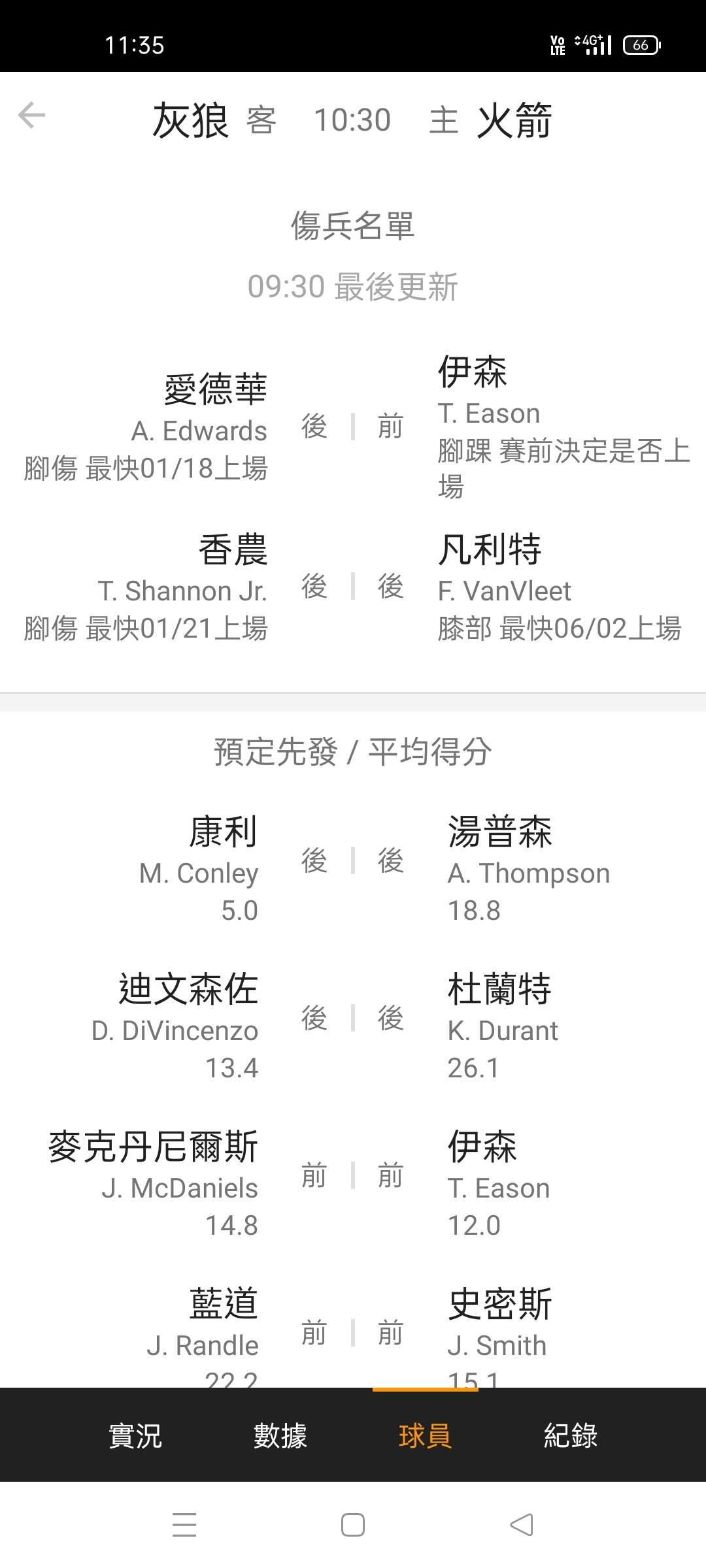This screenshot has height=1568, width=706.
Task: Tap the system home button
Action: [353, 1525]
